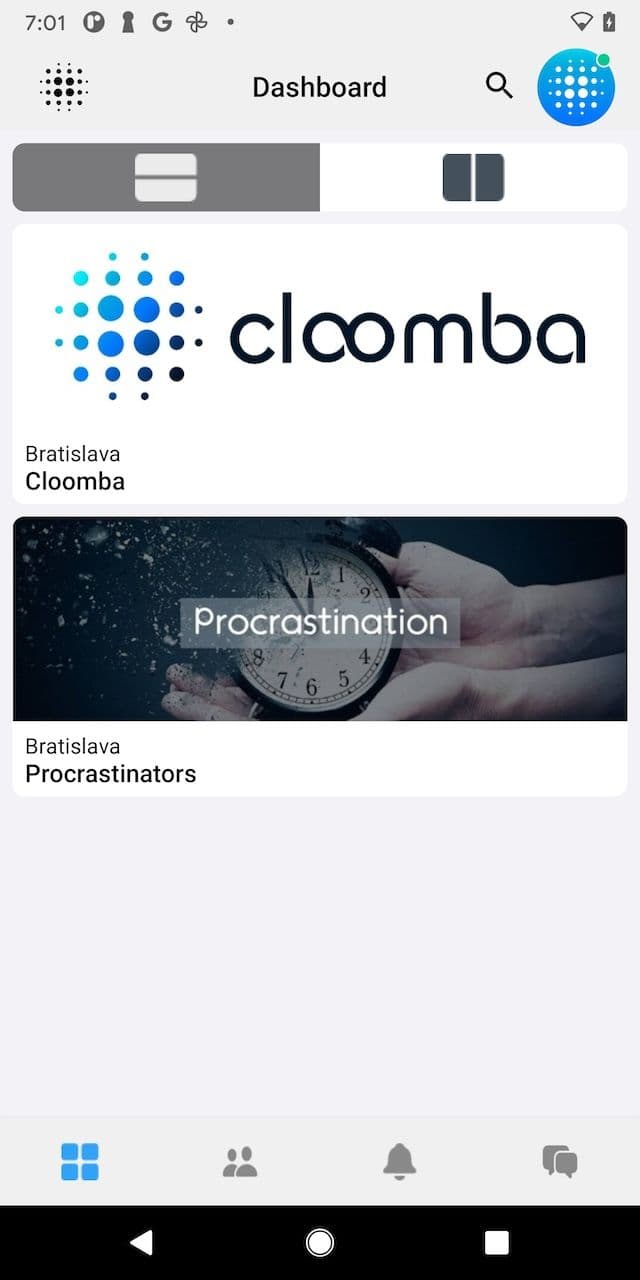Open the notifications bell tab

[x=400, y=1162]
